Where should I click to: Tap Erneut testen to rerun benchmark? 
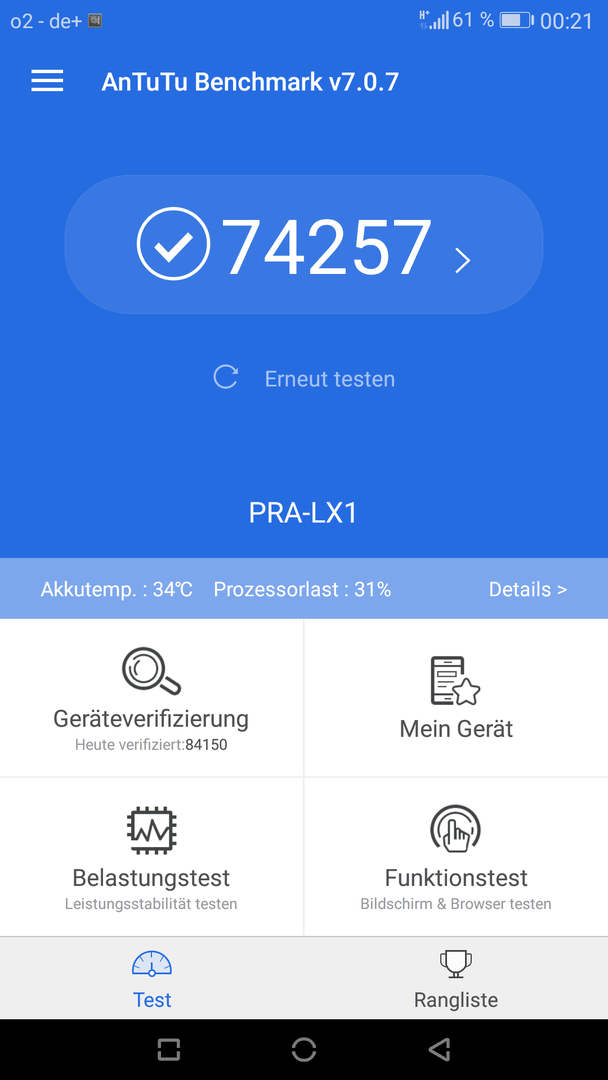(x=304, y=378)
